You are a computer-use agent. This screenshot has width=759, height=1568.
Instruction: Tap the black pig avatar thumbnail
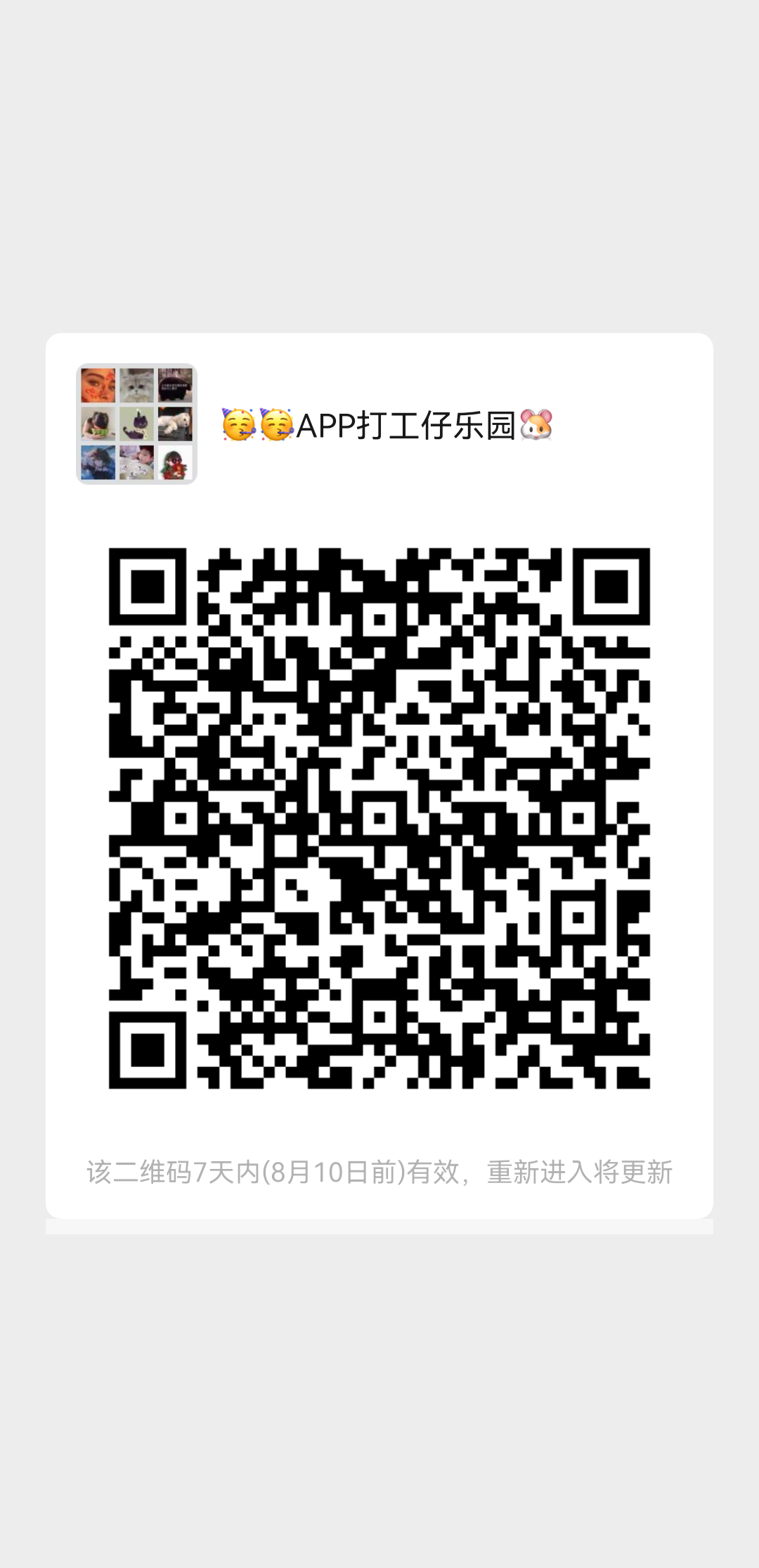pos(176,385)
